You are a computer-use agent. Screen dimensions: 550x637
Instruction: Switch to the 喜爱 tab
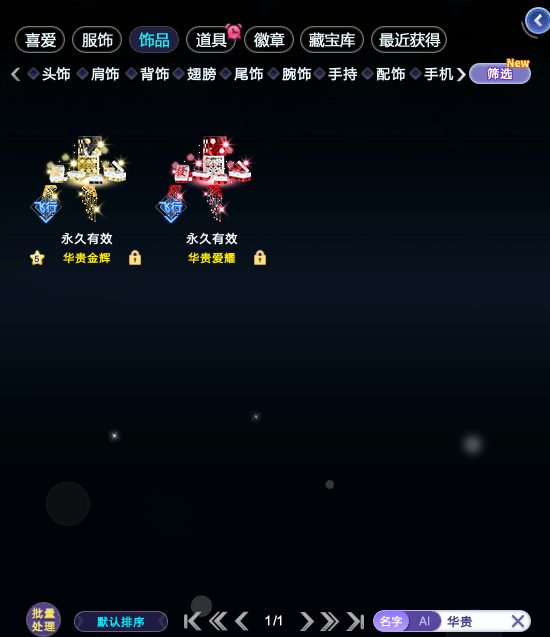[40, 40]
